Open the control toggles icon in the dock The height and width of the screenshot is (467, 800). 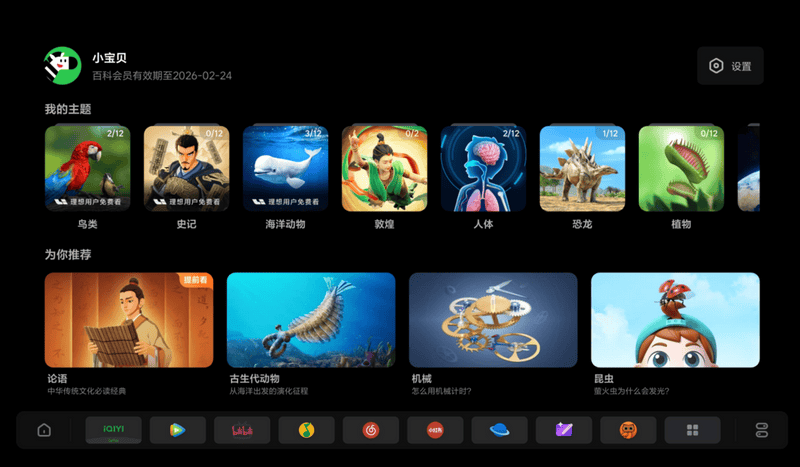[760, 430]
